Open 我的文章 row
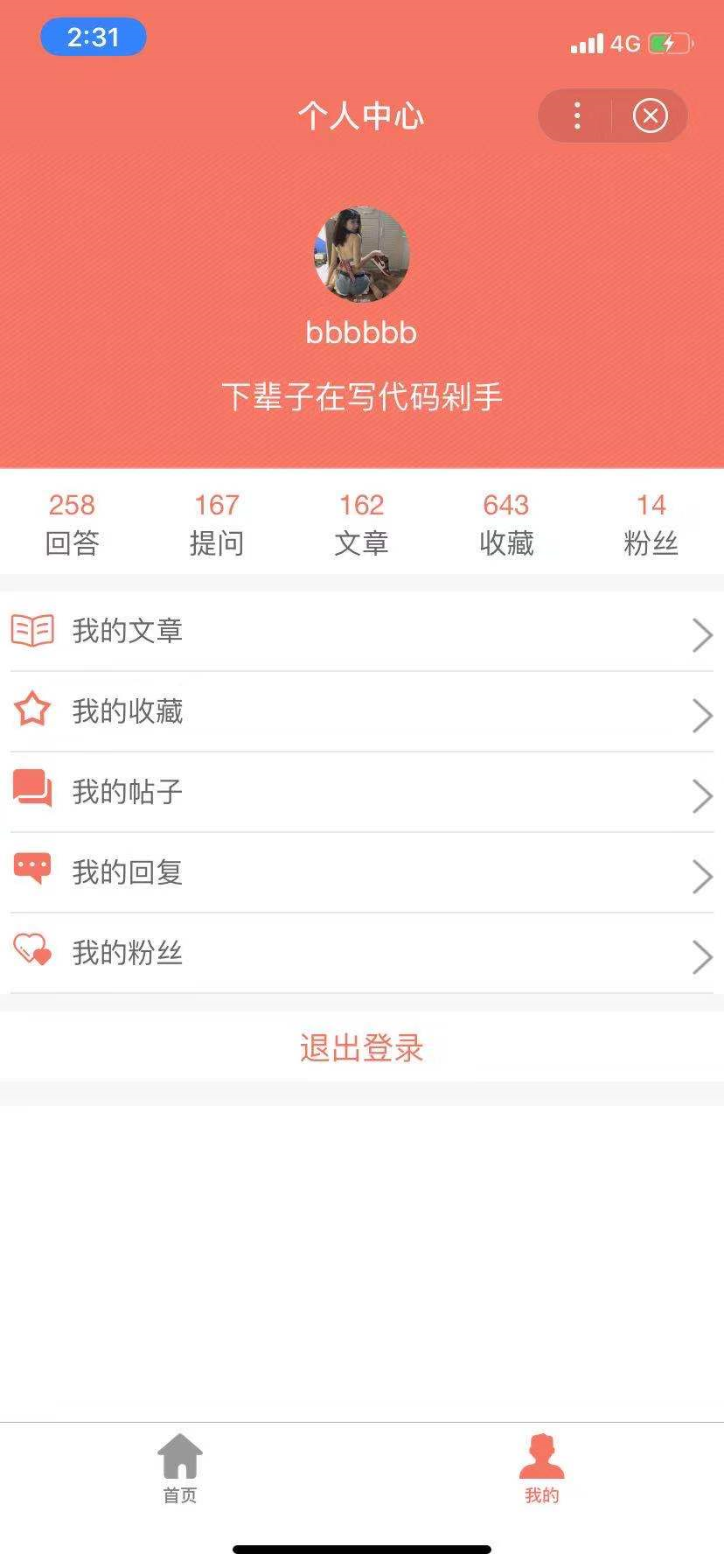 (x=361, y=632)
